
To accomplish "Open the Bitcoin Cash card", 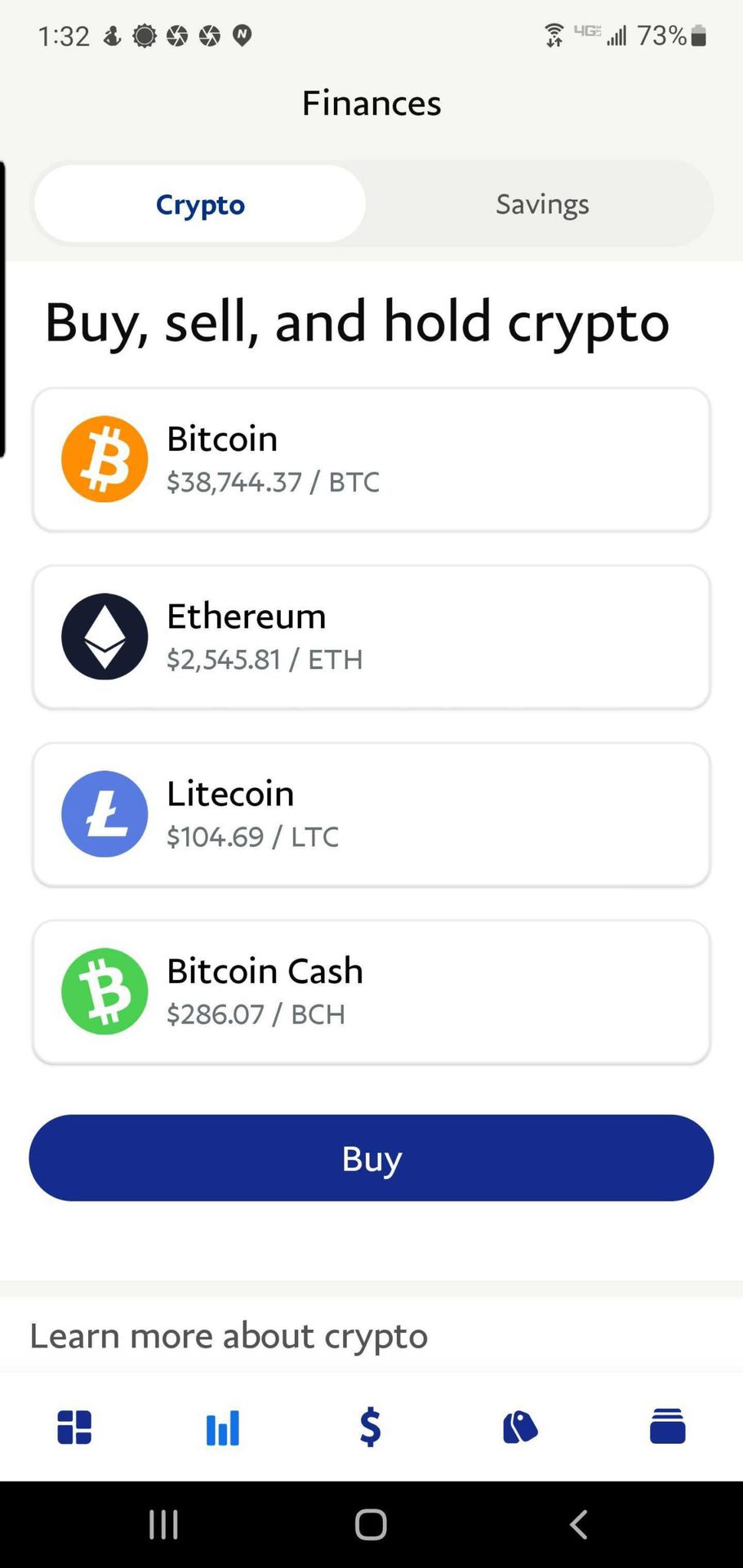I will click(371, 991).
